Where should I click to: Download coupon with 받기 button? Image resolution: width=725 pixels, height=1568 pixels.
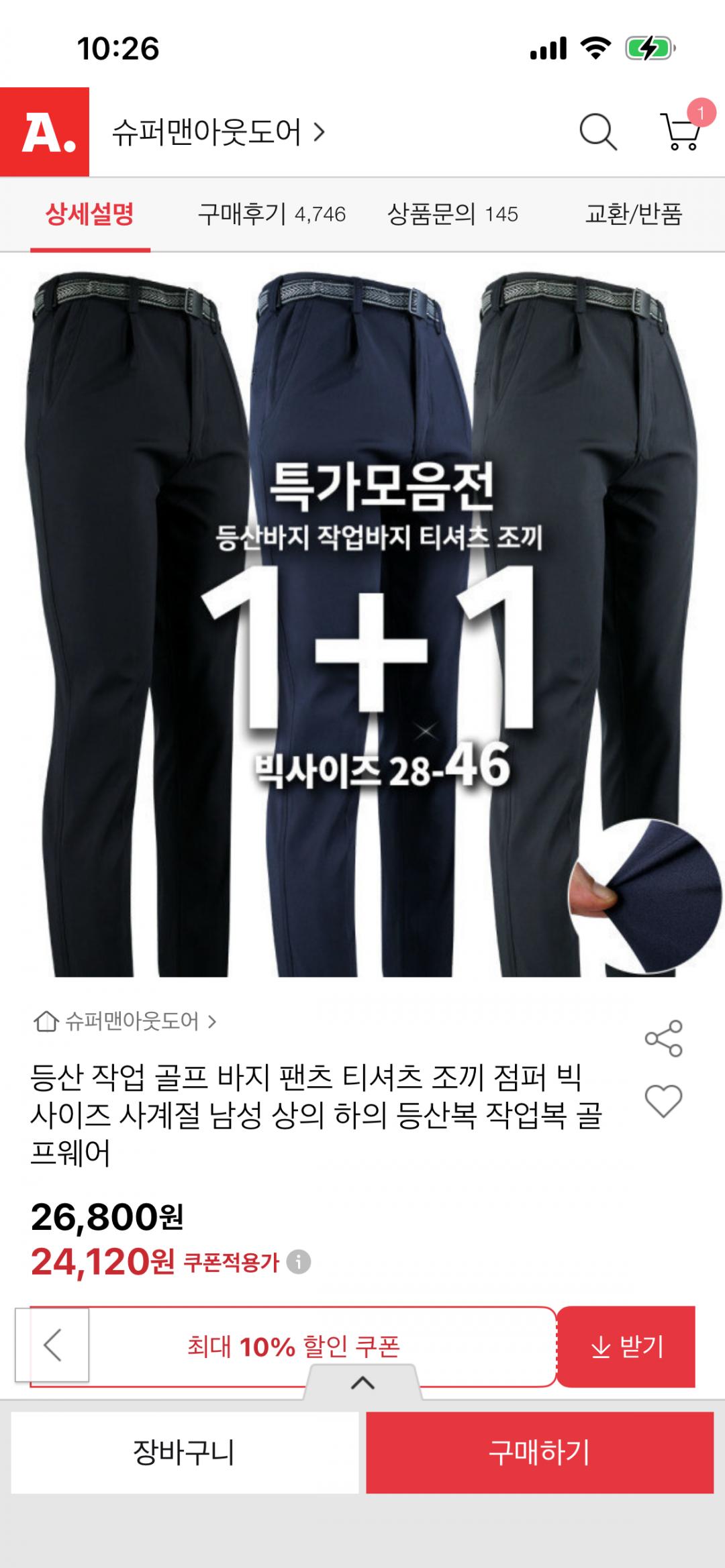click(x=626, y=1347)
